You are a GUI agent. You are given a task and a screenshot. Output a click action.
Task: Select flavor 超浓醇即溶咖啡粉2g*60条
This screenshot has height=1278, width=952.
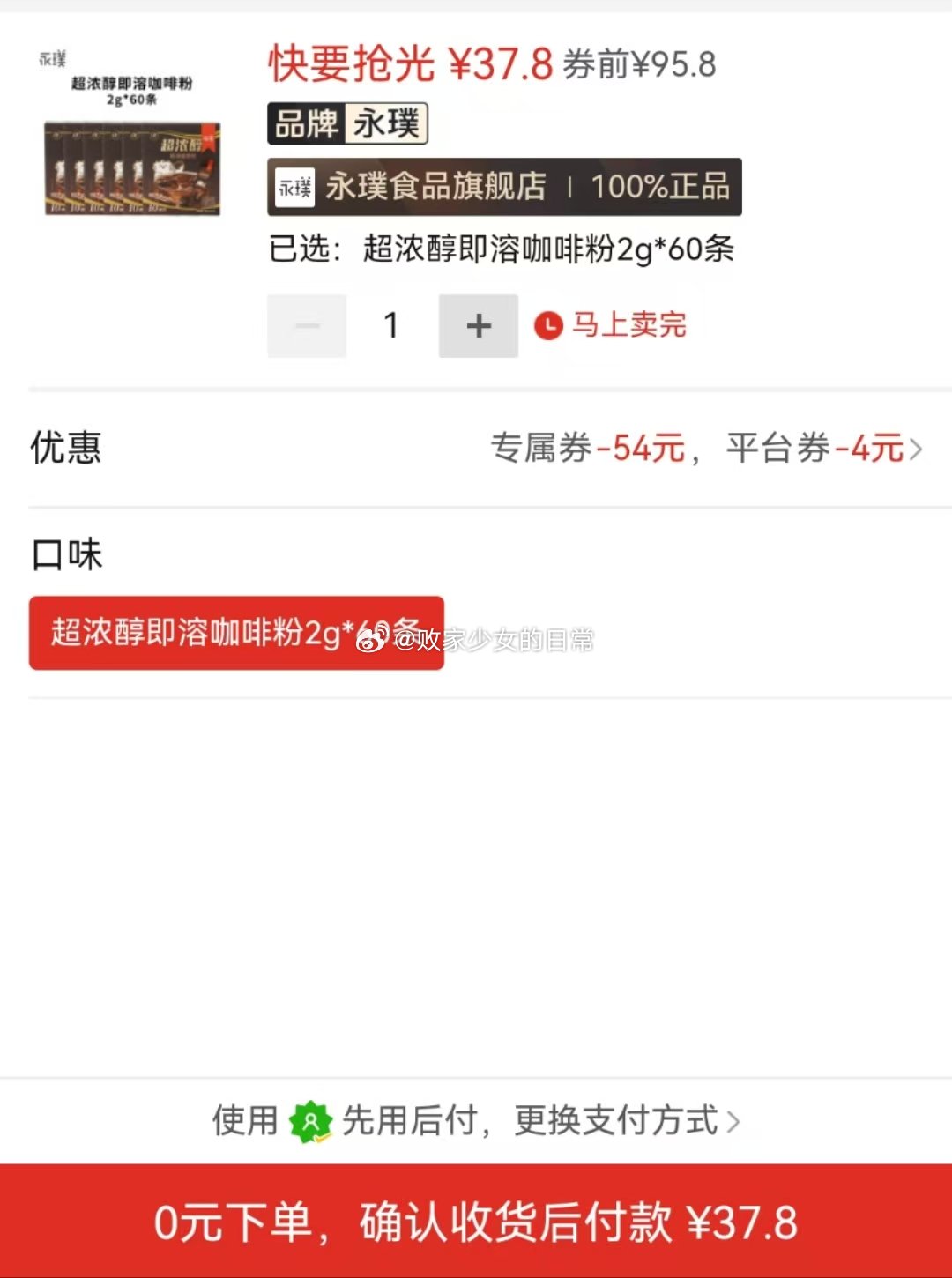coord(236,633)
